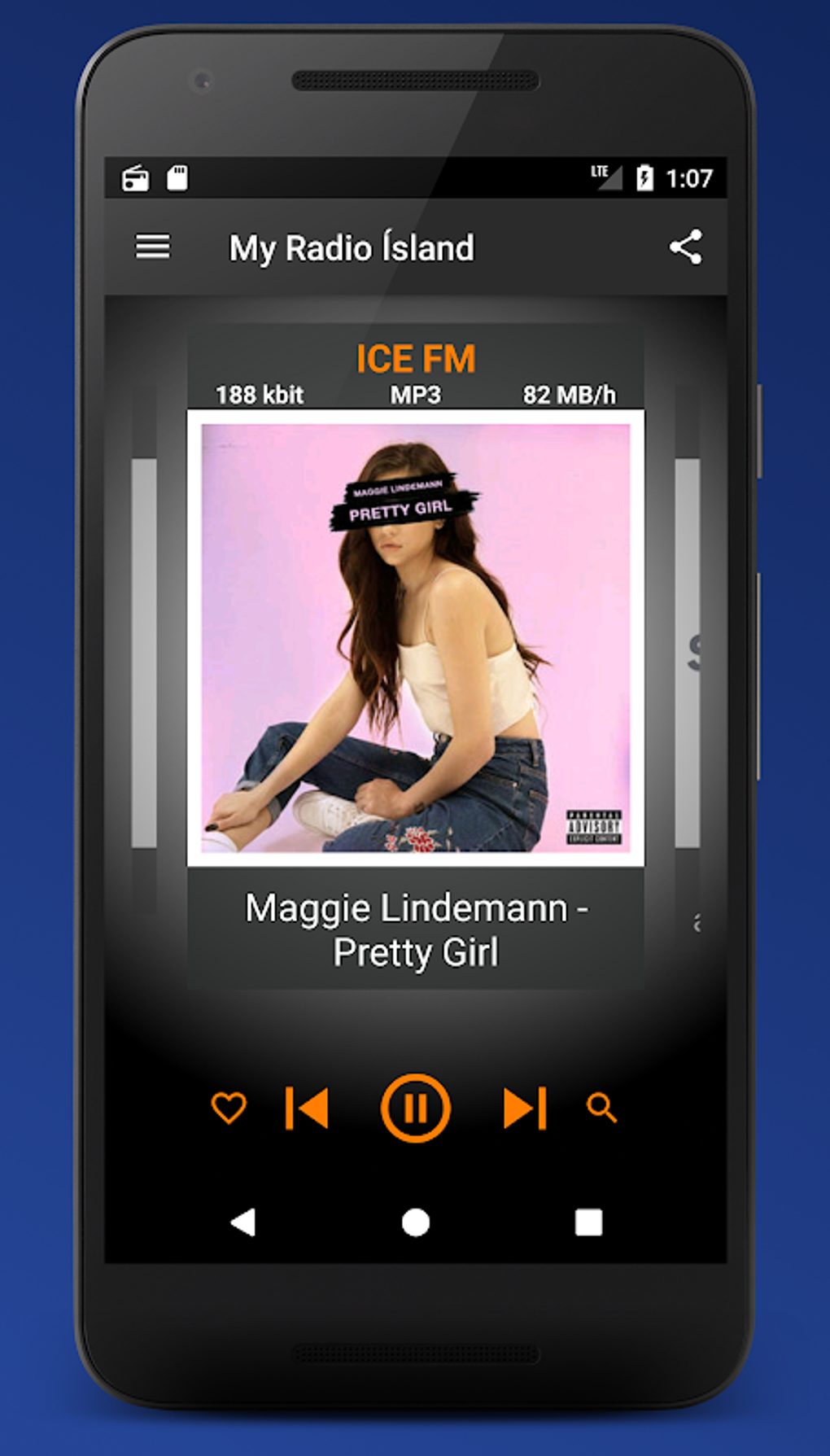
Task: Tap the Pretty Girl album artwork
Action: [x=417, y=639]
